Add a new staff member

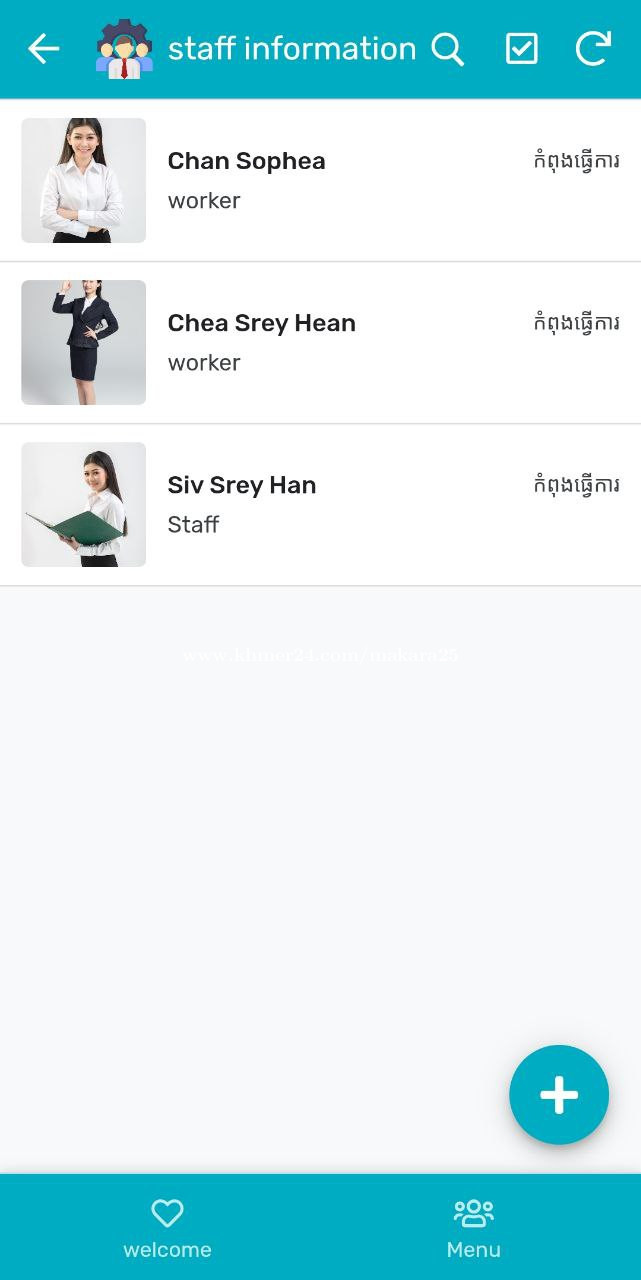tap(559, 1095)
